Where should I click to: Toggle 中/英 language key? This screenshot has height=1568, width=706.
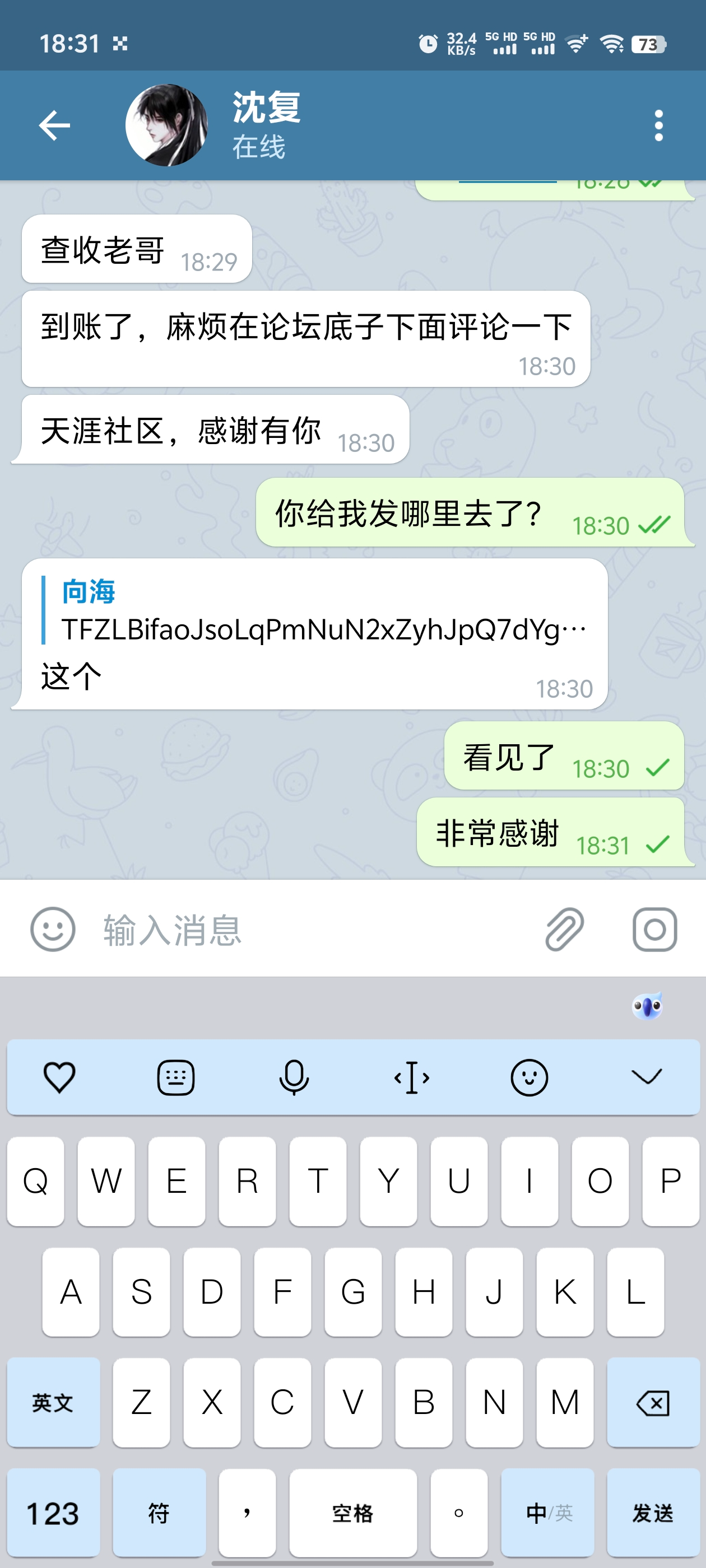547,1513
